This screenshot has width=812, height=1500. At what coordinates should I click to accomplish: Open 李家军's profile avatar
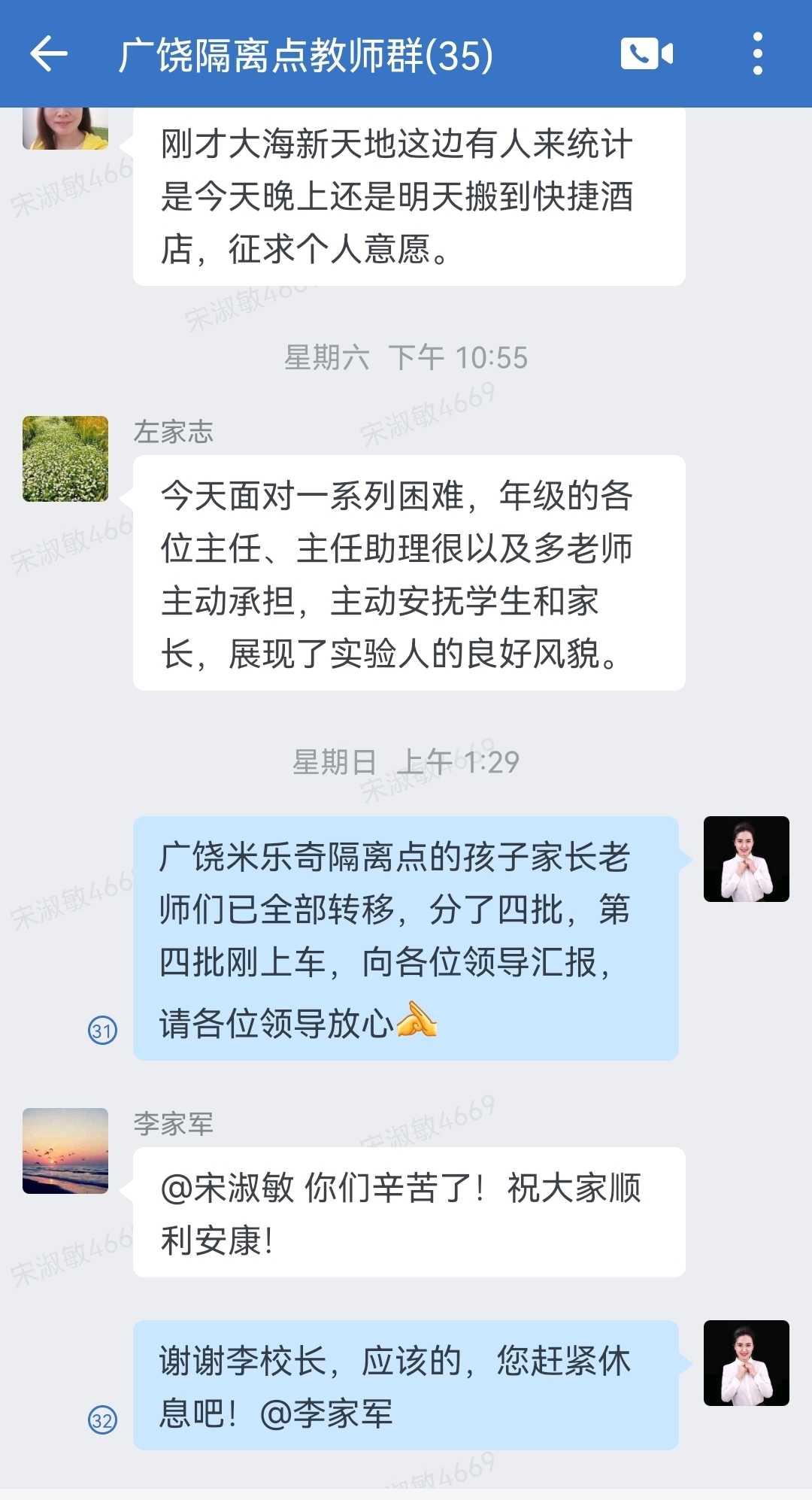click(x=65, y=1151)
